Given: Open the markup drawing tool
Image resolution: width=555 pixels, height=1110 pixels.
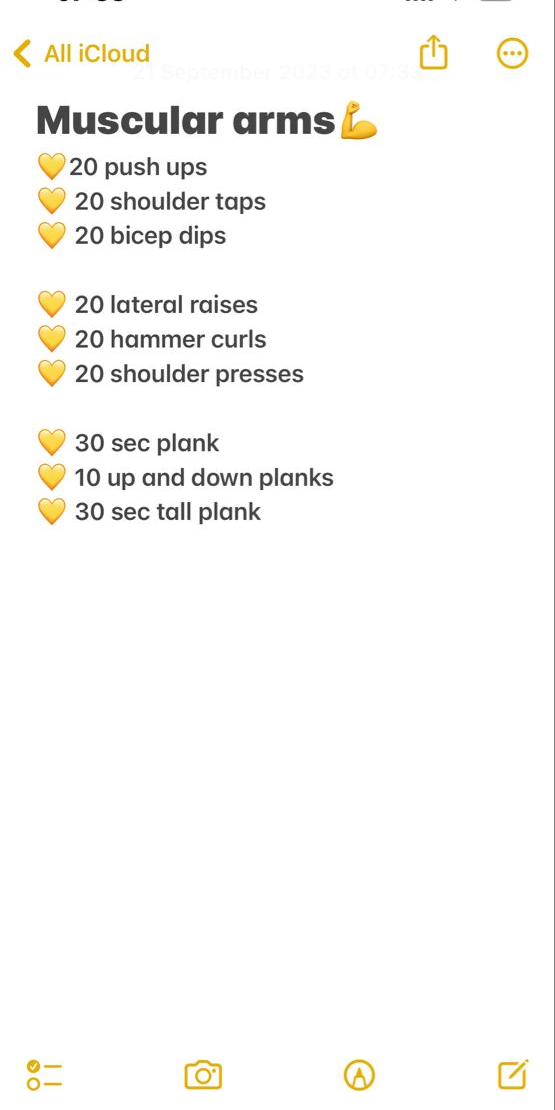Looking at the screenshot, I should click(359, 1075).
